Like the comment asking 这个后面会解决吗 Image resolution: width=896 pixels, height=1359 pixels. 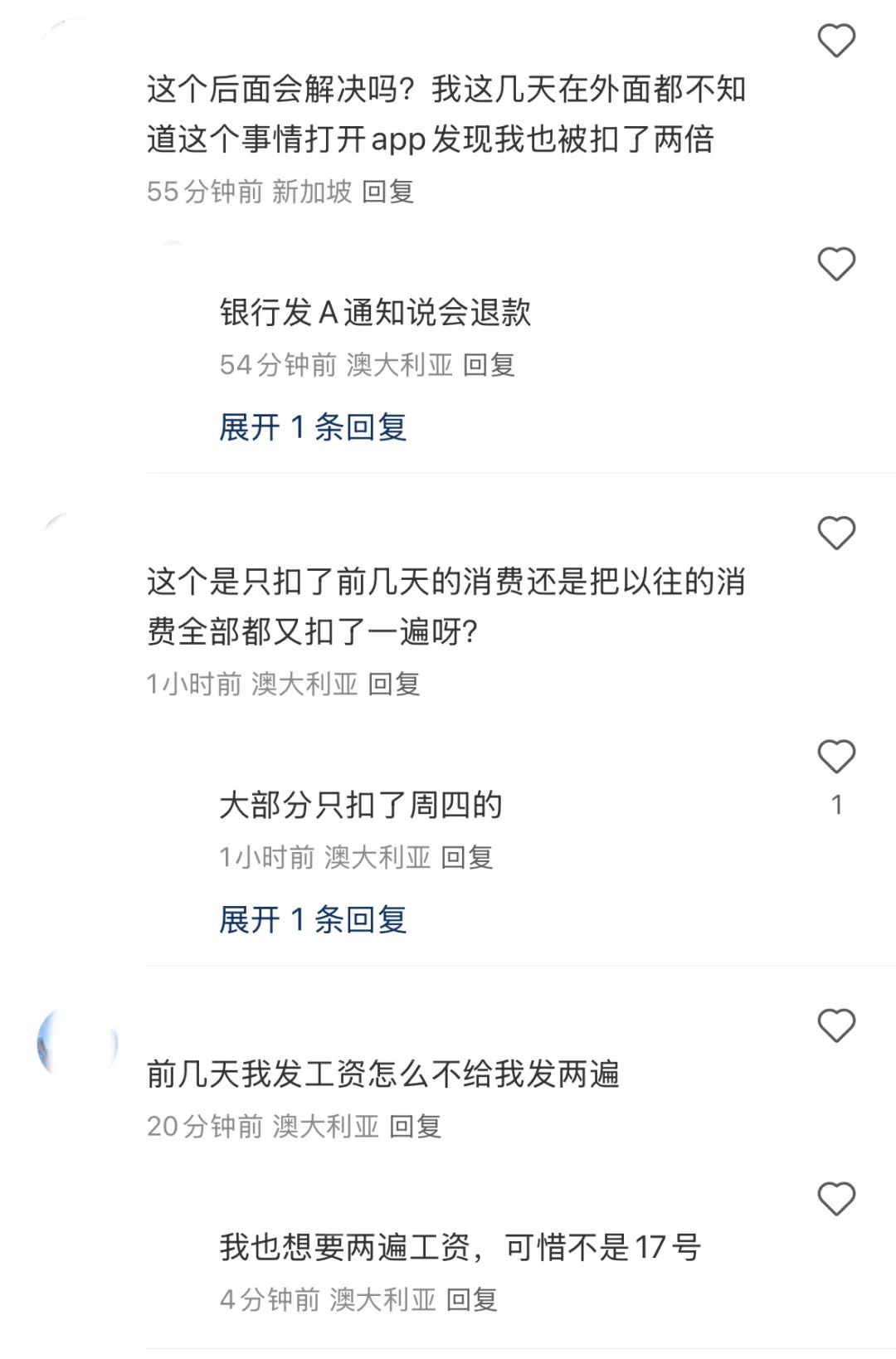[x=835, y=41]
